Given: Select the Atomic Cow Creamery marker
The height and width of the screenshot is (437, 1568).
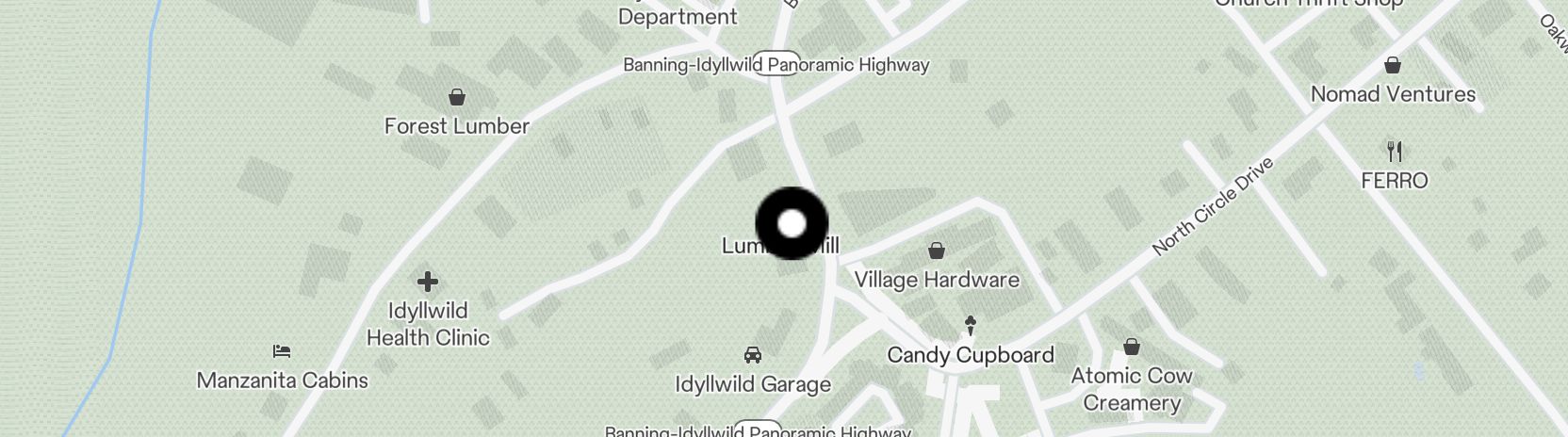Looking at the screenshot, I should pyautogui.click(x=1132, y=348).
